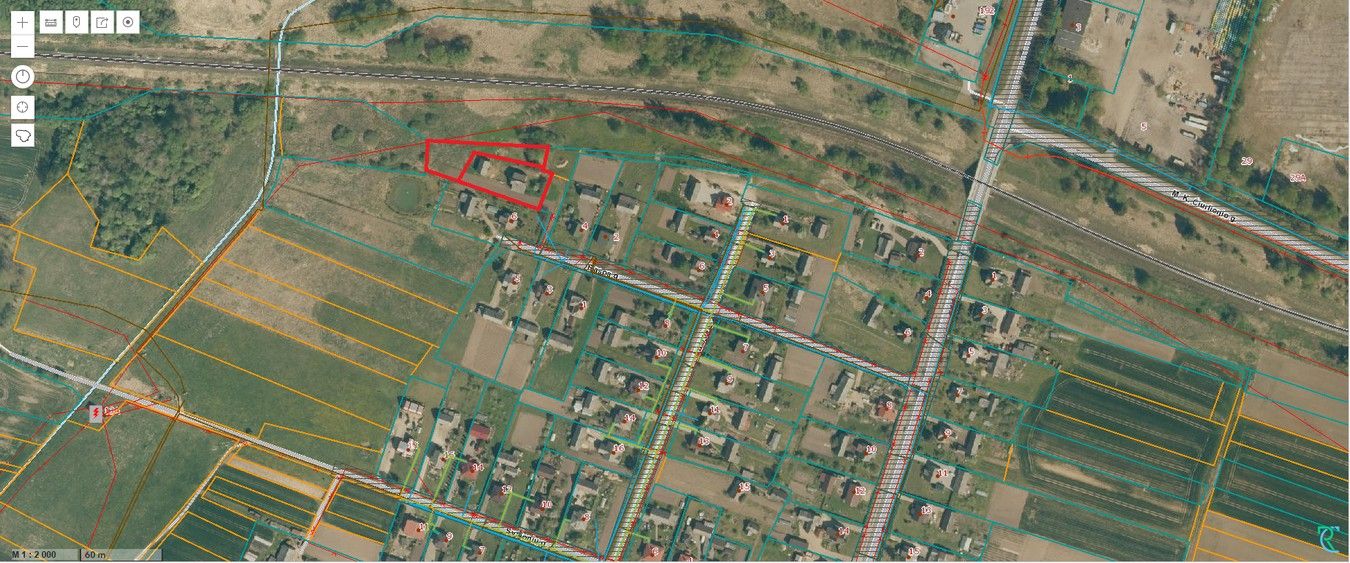Reset map rotation with the compass button
This screenshot has height=563, width=1350.
tap(23, 77)
